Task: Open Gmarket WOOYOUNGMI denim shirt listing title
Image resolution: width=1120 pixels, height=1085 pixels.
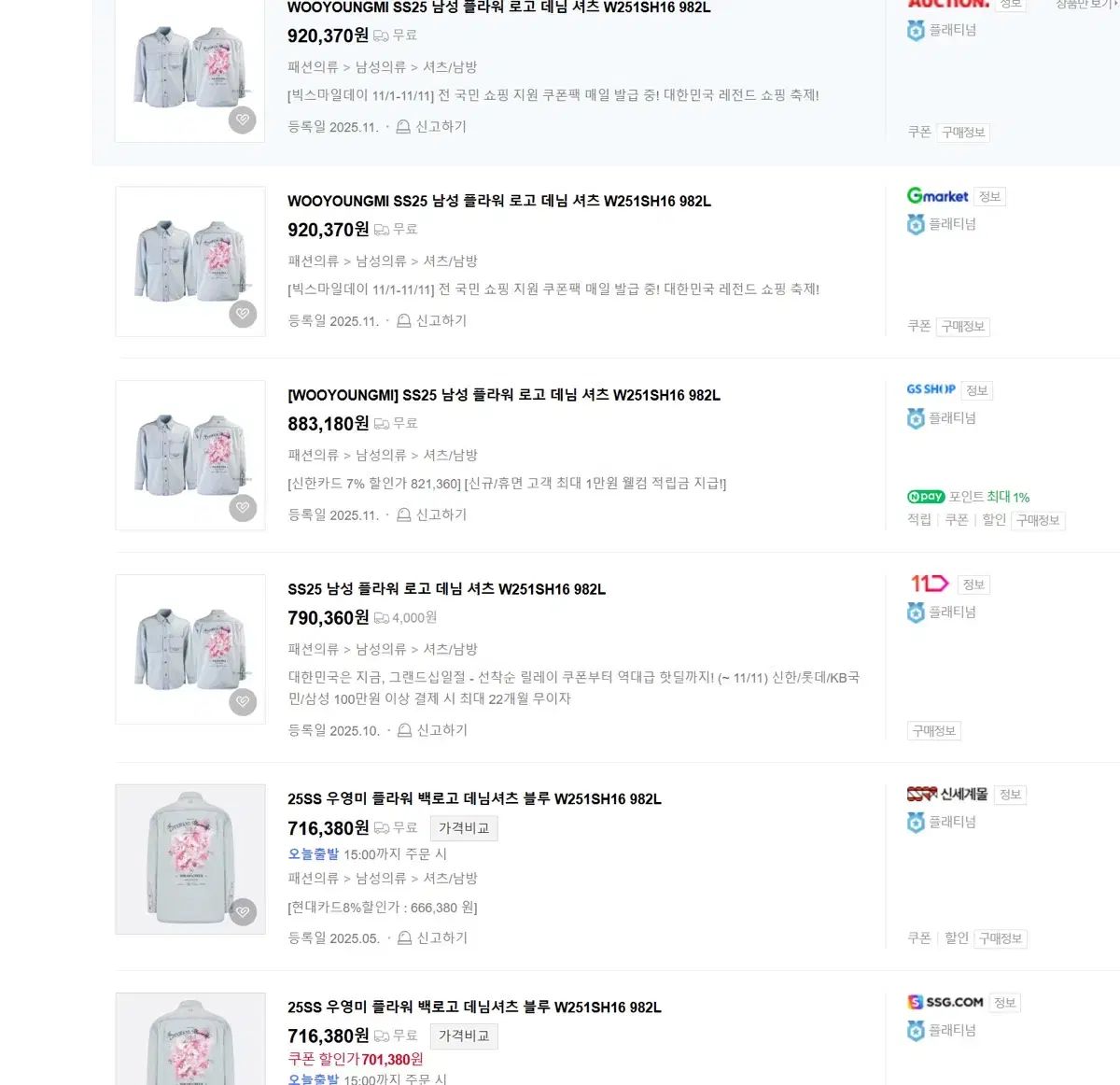Action: click(x=498, y=201)
